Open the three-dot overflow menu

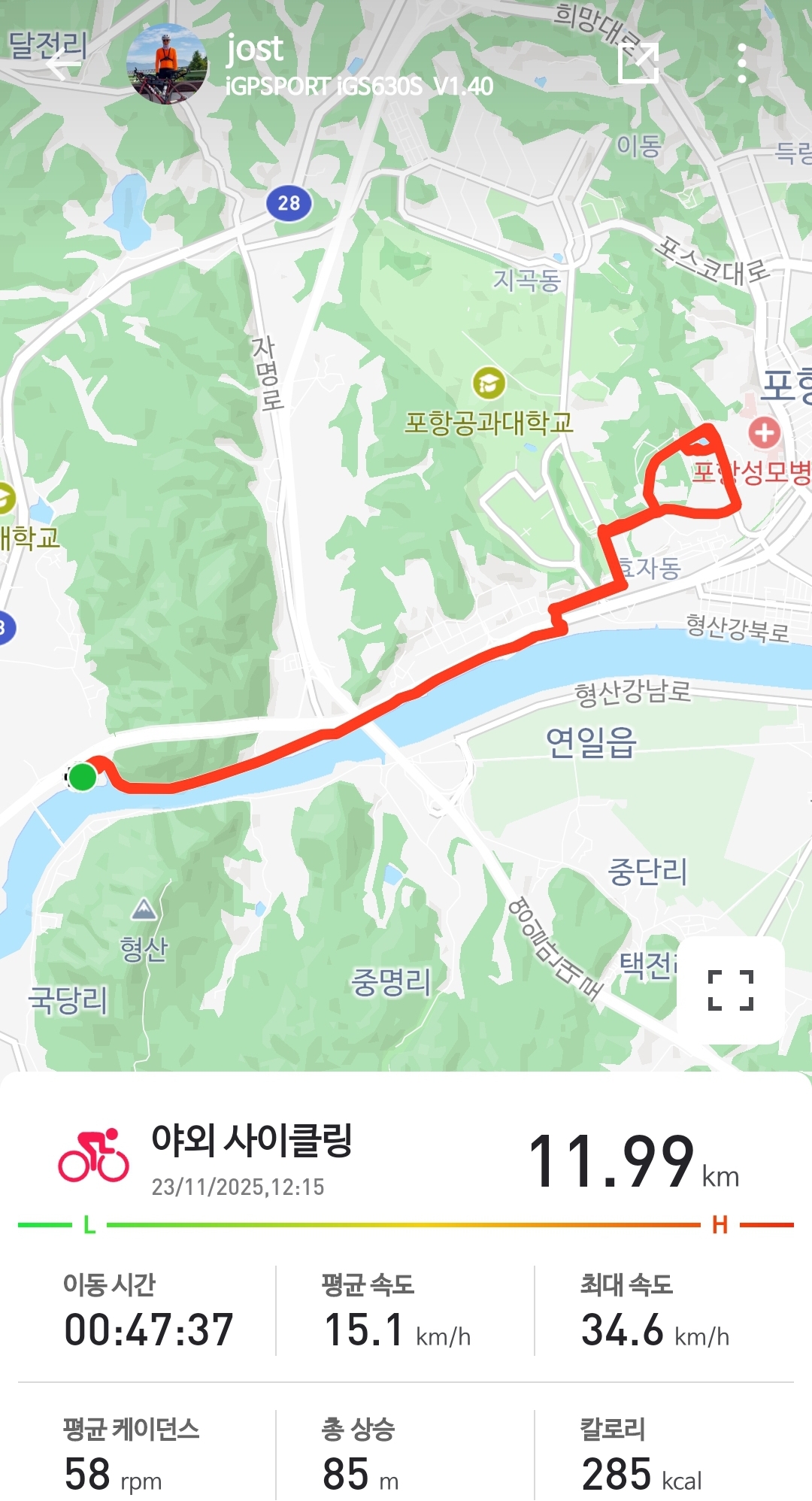coord(742,63)
